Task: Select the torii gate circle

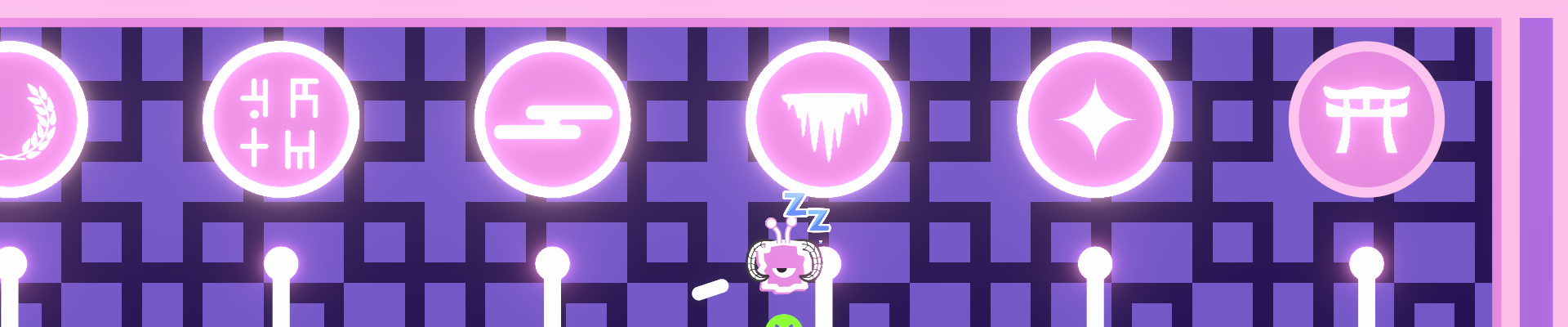Action: point(1366,119)
